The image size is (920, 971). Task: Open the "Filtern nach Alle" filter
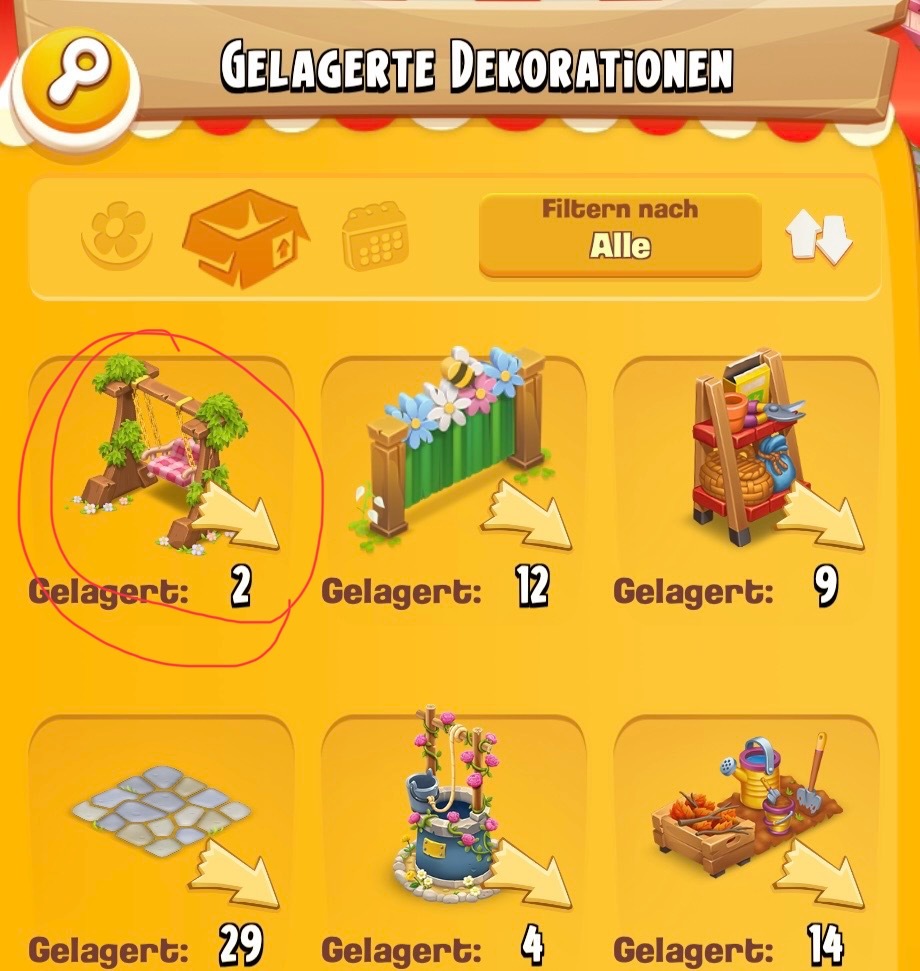[x=620, y=235]
